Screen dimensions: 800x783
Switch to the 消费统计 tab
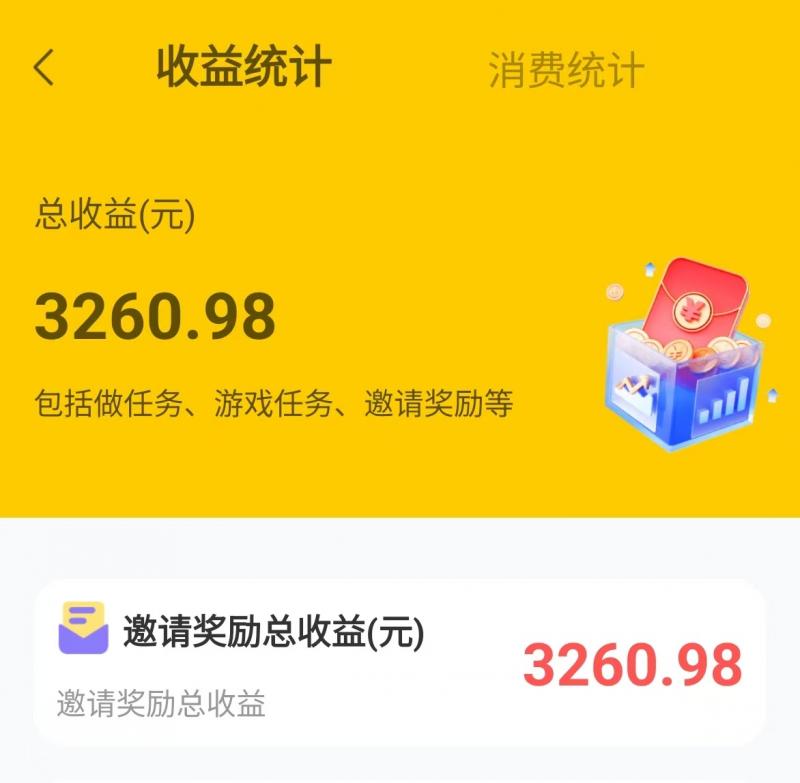tap(566, 70)
